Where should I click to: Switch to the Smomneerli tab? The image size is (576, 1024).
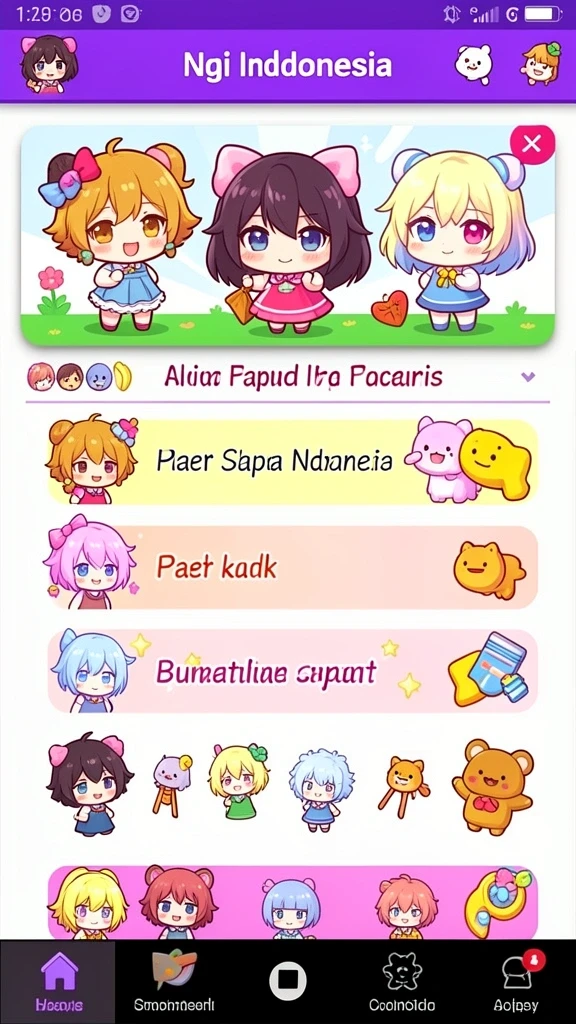tap(174, 982)
